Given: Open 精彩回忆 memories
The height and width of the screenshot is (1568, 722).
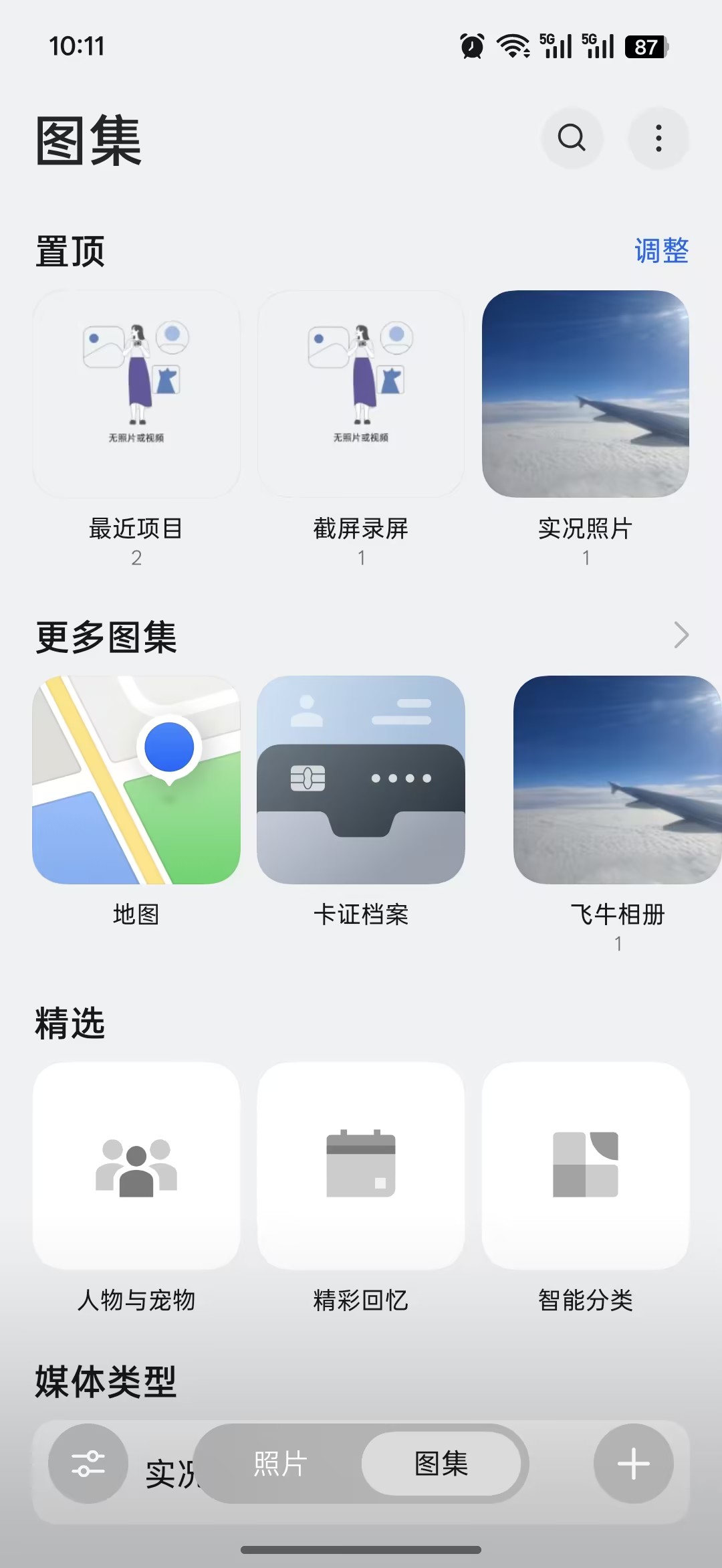Looking at the screenshot, I should pos(361,1166).
